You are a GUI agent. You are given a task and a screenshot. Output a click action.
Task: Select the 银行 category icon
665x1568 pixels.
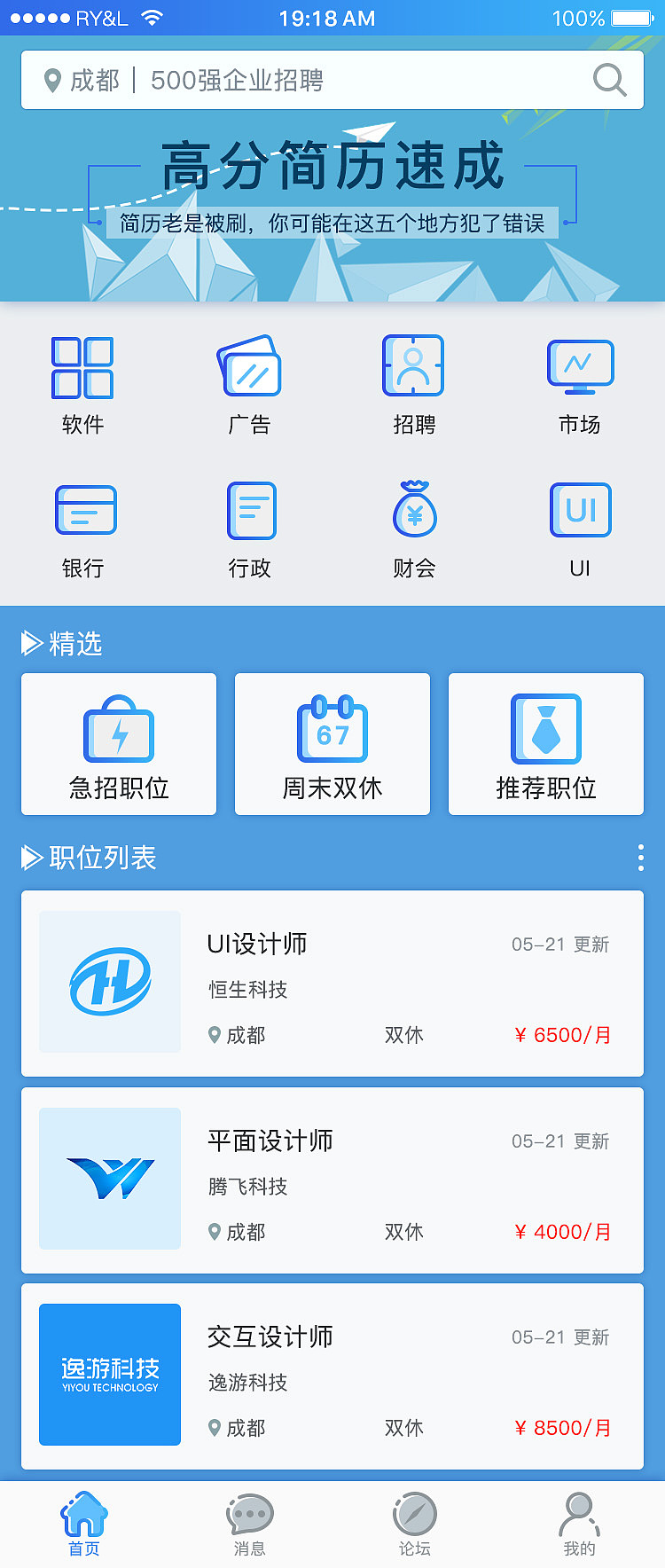point(85,510)
